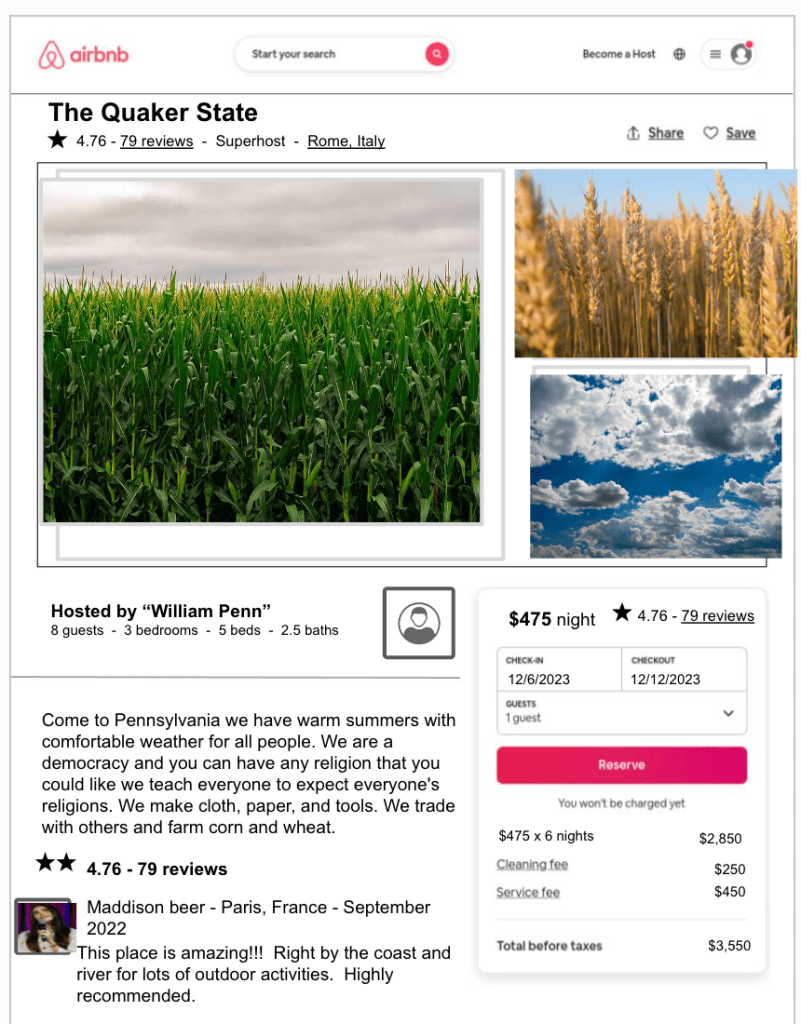Select the checkout date field
The width and height of the screenshot is (801, 1024).
point(684,670)
